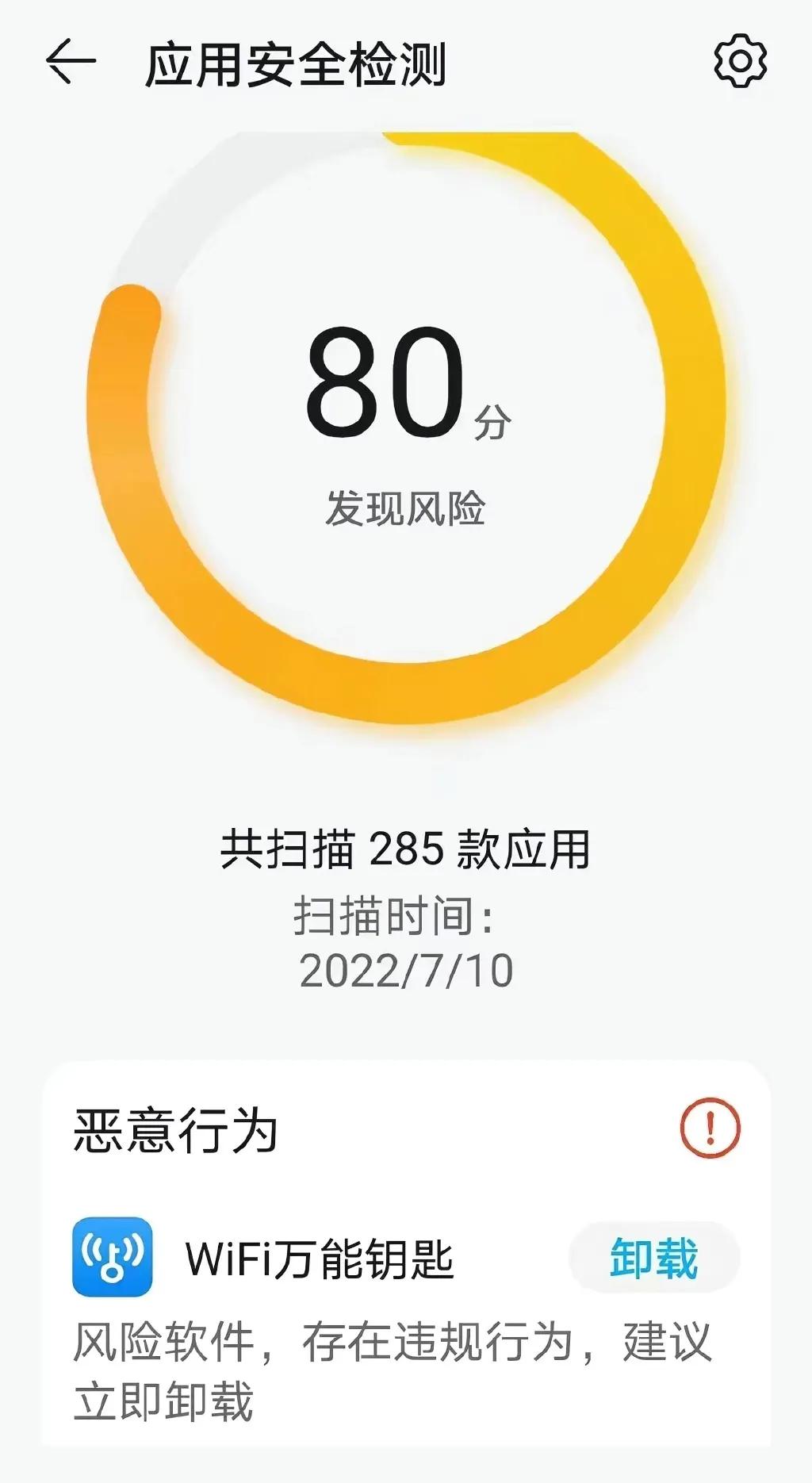Image resolution: width=812 pixels, height=1483 pixels.
Task: Open the settings gear icon
Action: (x=740, y=61)
